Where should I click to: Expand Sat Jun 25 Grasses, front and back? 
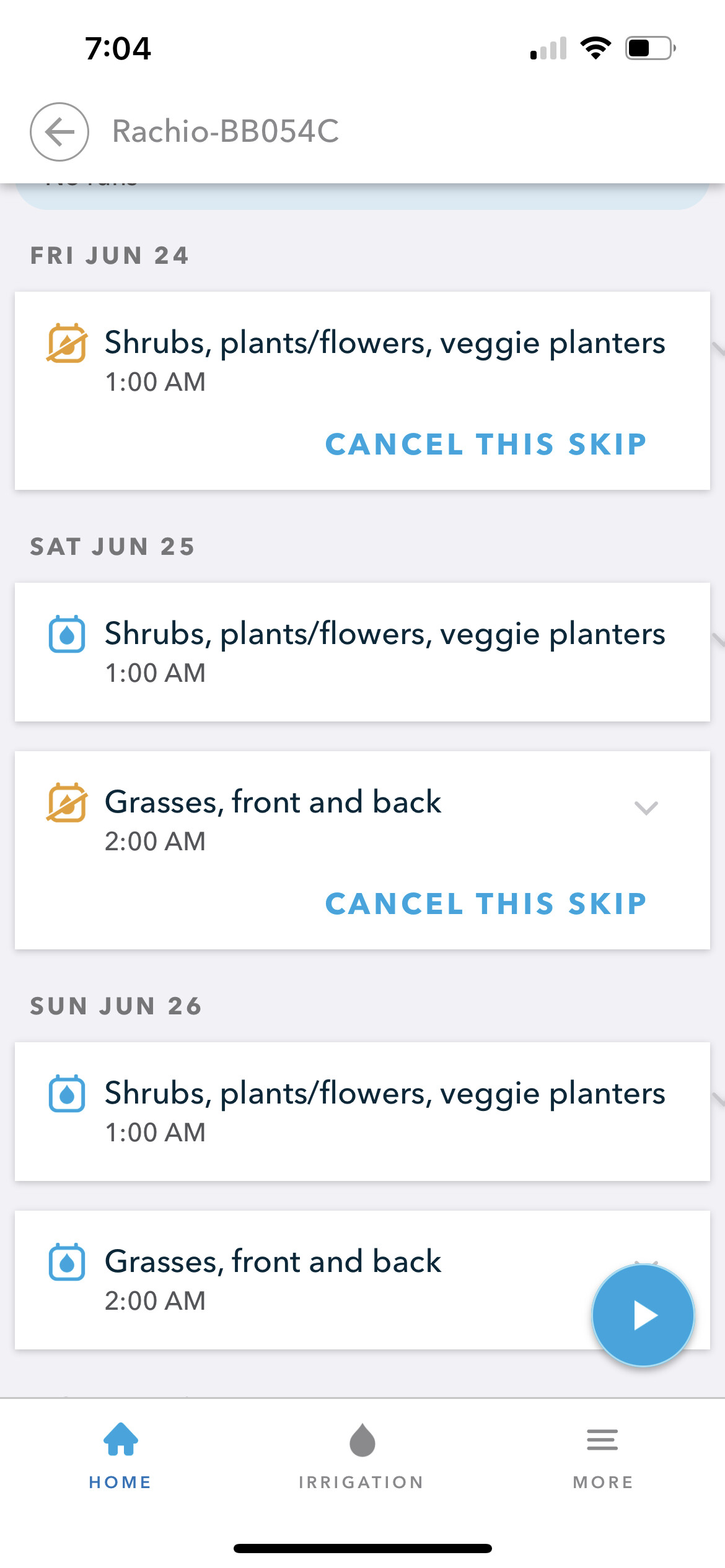pos(646,808)
